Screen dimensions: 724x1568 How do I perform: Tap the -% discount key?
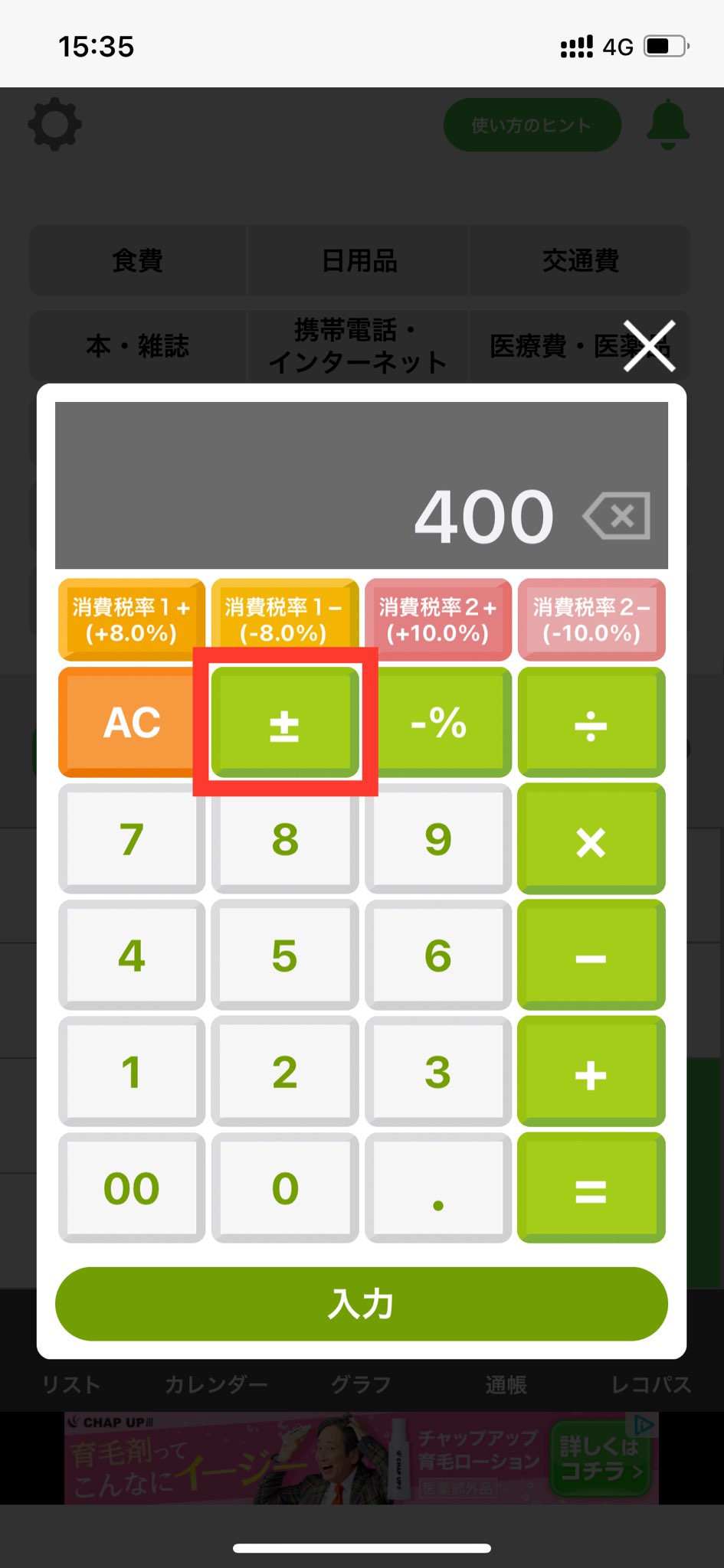[437, 722]
